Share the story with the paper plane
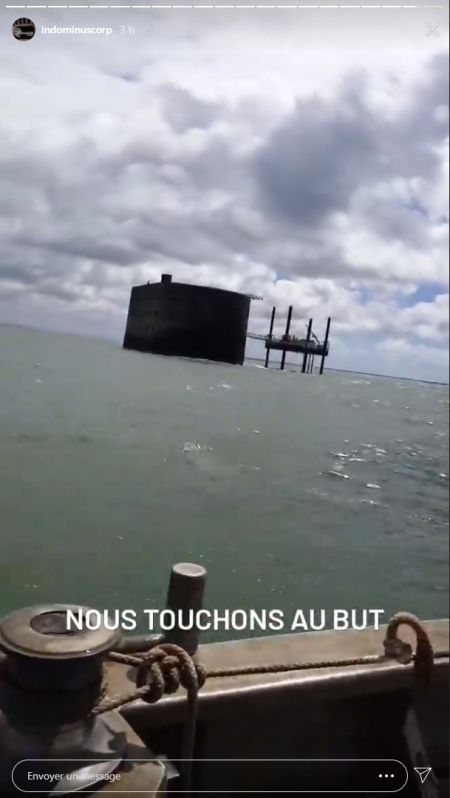450x798 pixels. (x=423, y=775)
